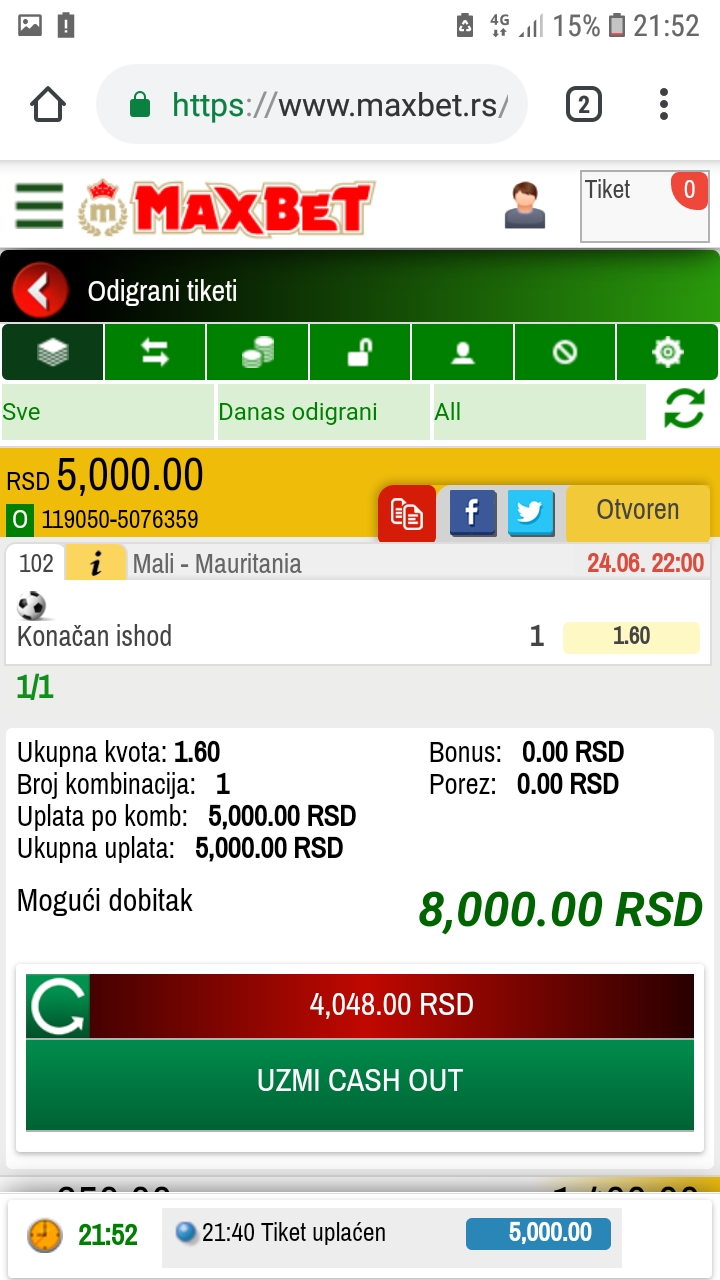Open the All filter dropdown
720x1280 pixels.
(x=539, y=412)
